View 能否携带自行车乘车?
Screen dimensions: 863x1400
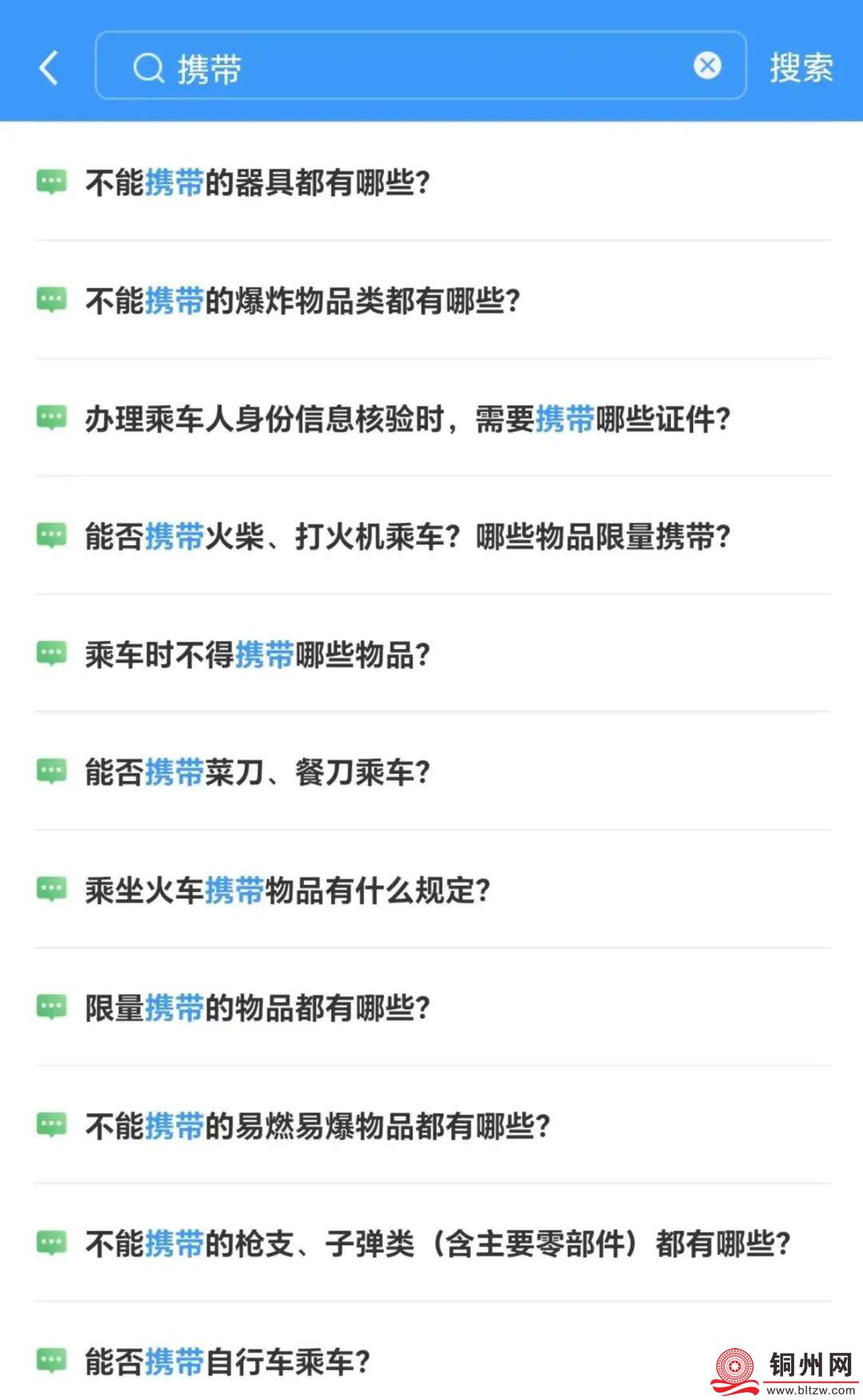(x=228, y=1362)
